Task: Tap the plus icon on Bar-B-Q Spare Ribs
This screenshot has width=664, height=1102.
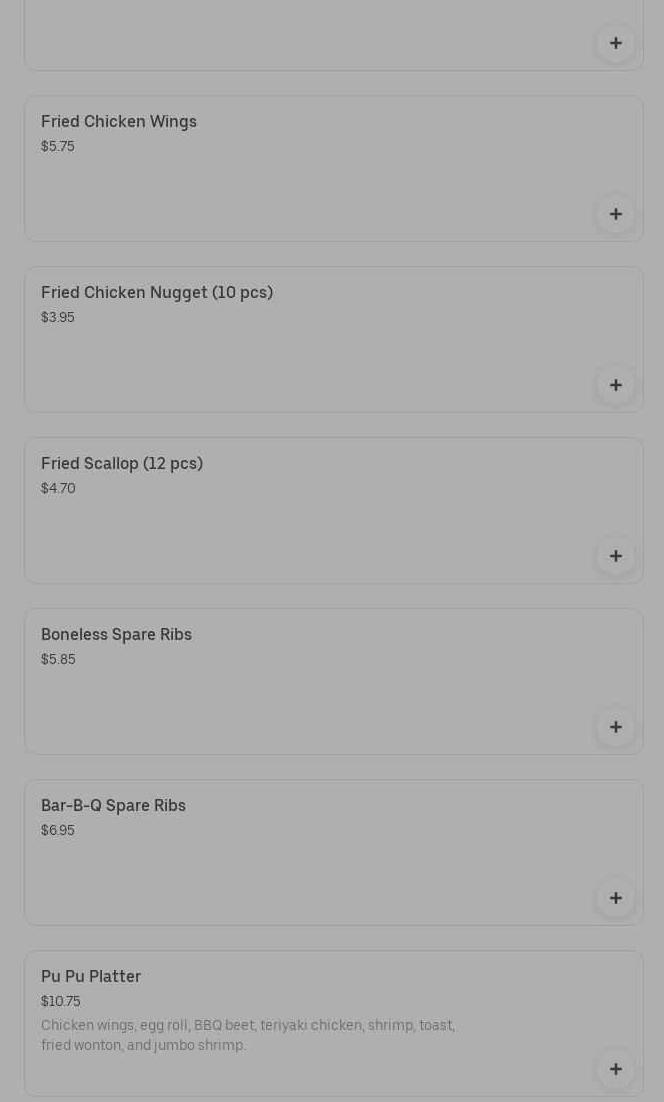Action: pos(615,898)
